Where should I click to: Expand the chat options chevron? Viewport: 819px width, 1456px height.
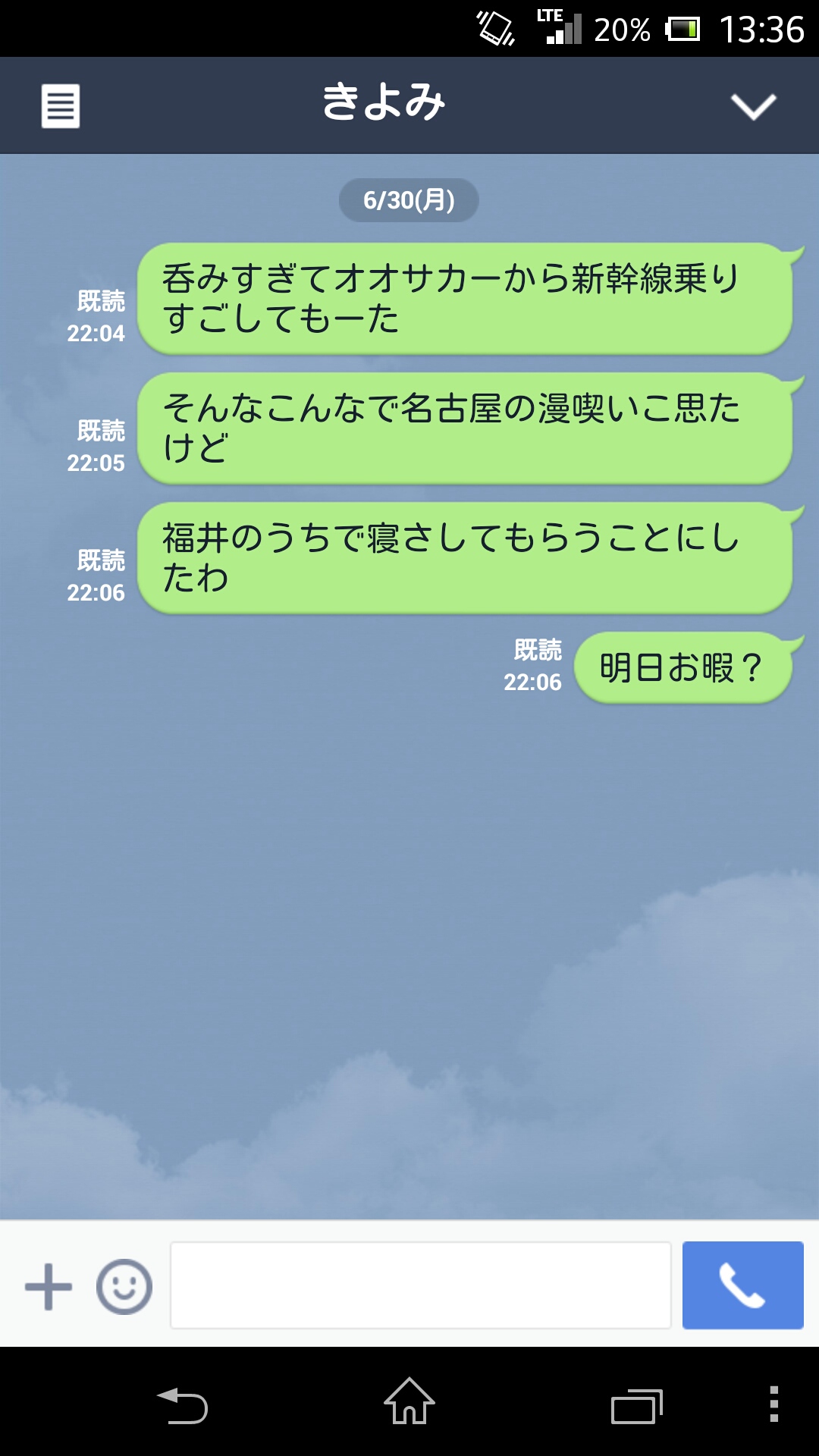[753, 106]
